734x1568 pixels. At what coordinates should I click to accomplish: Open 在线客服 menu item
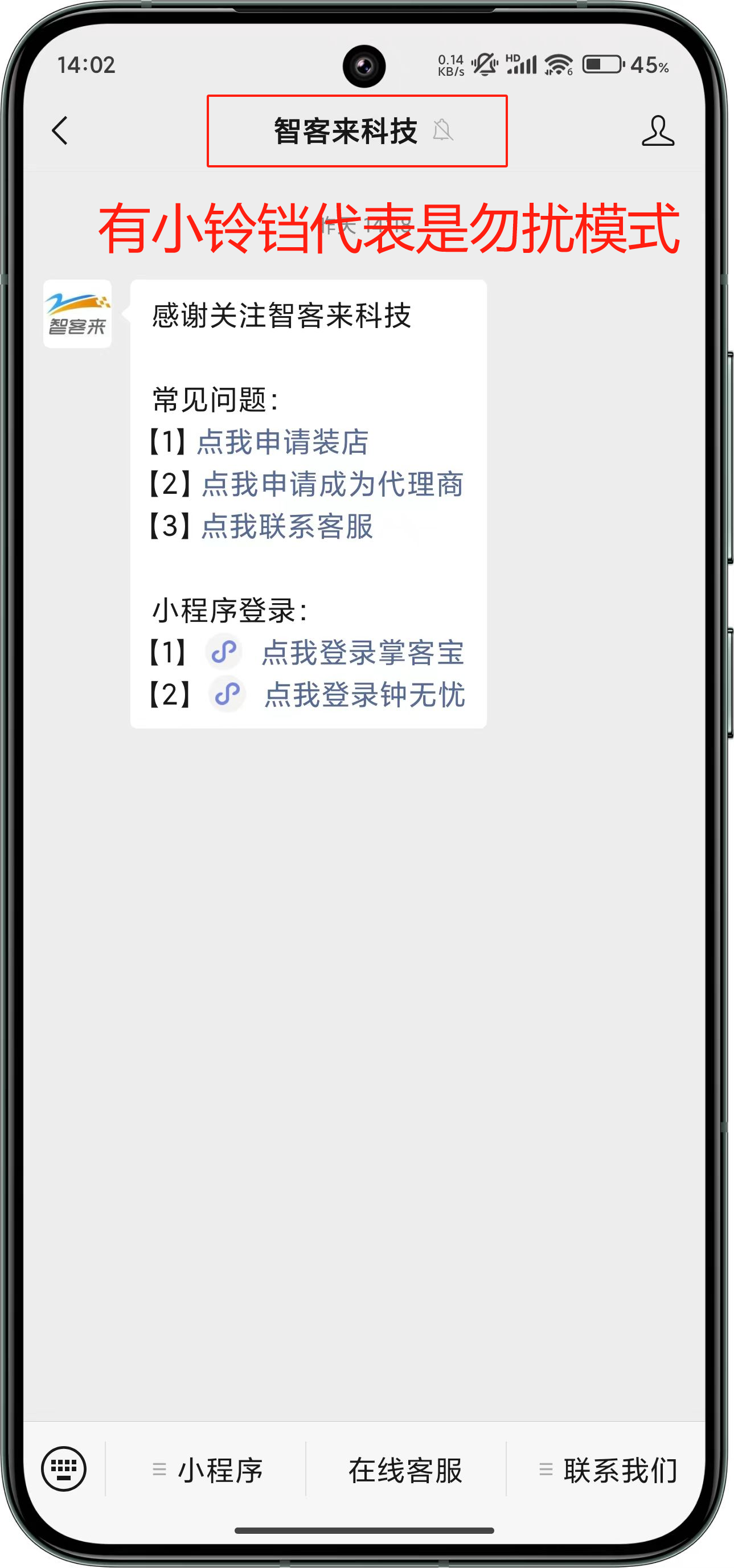click(405, 1470)
